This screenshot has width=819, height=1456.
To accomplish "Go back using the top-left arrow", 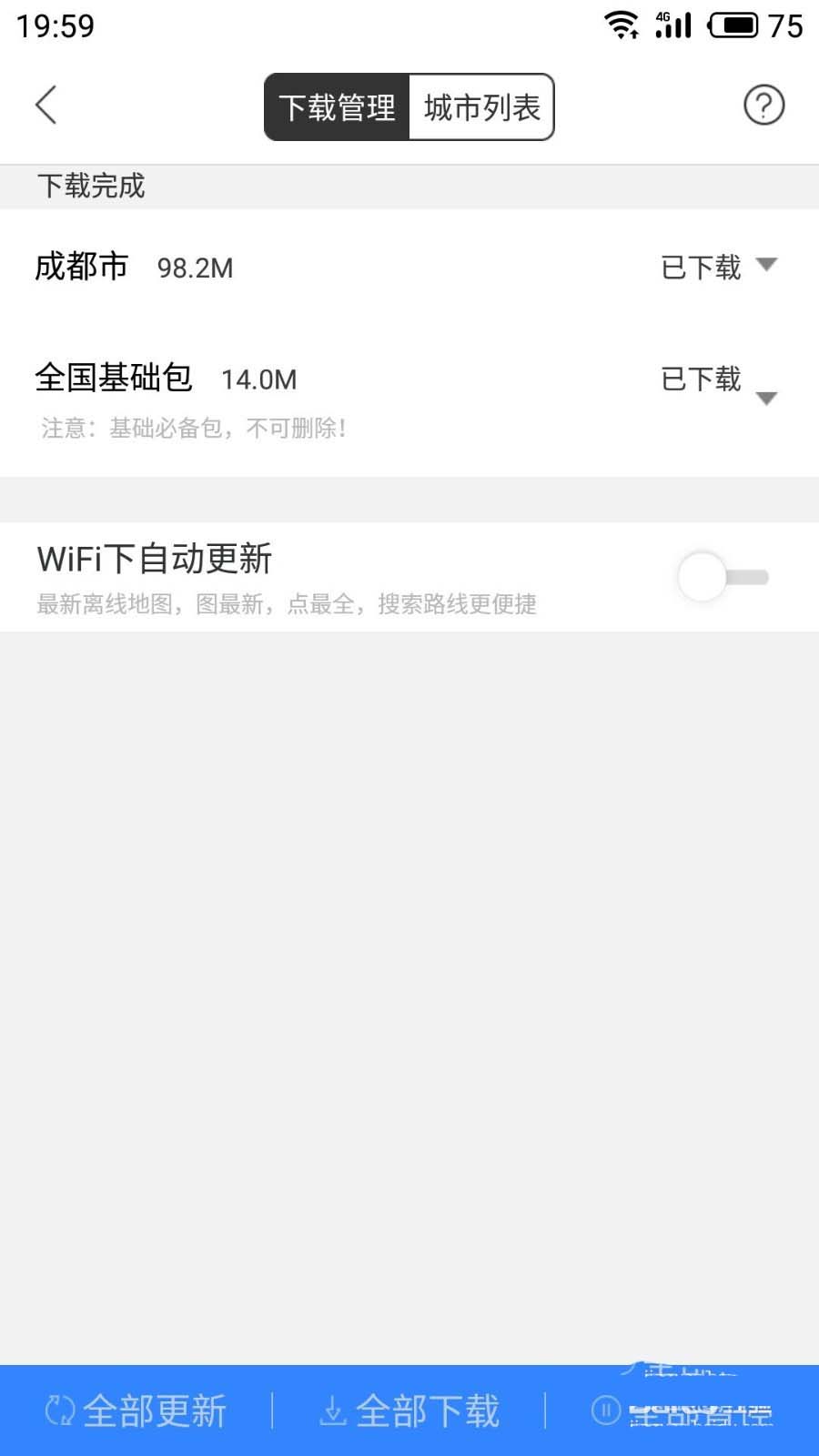I will (x=46, y=106).
